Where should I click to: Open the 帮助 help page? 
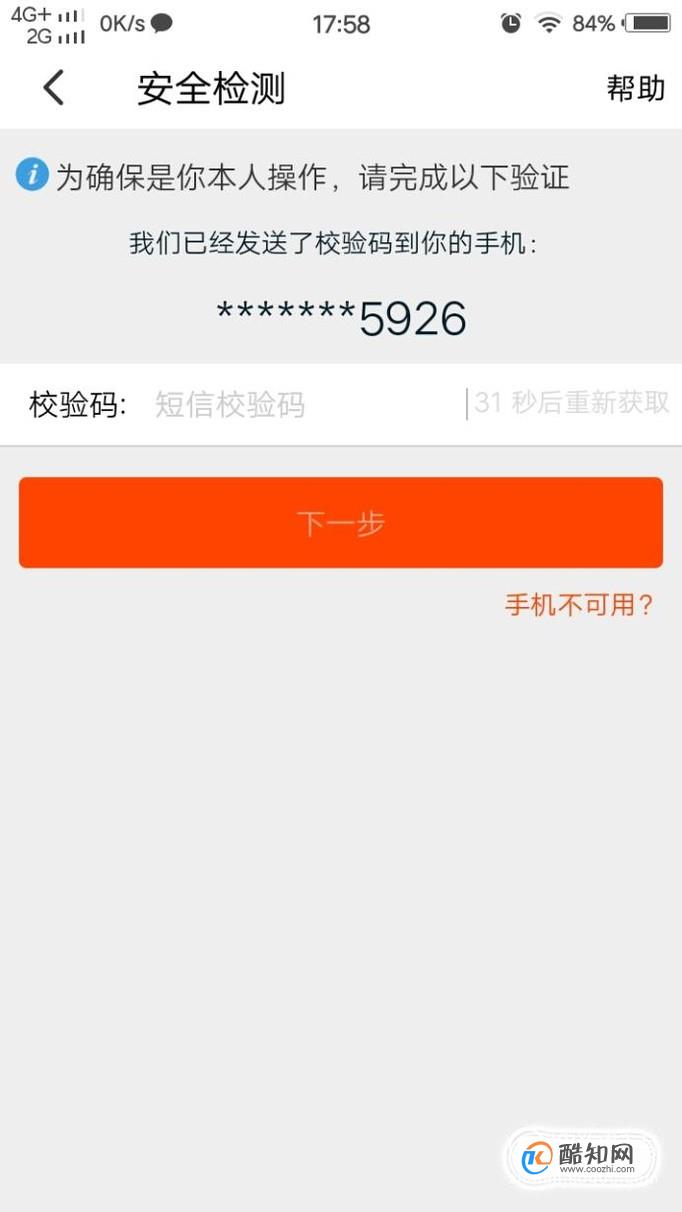pos(635,88)
